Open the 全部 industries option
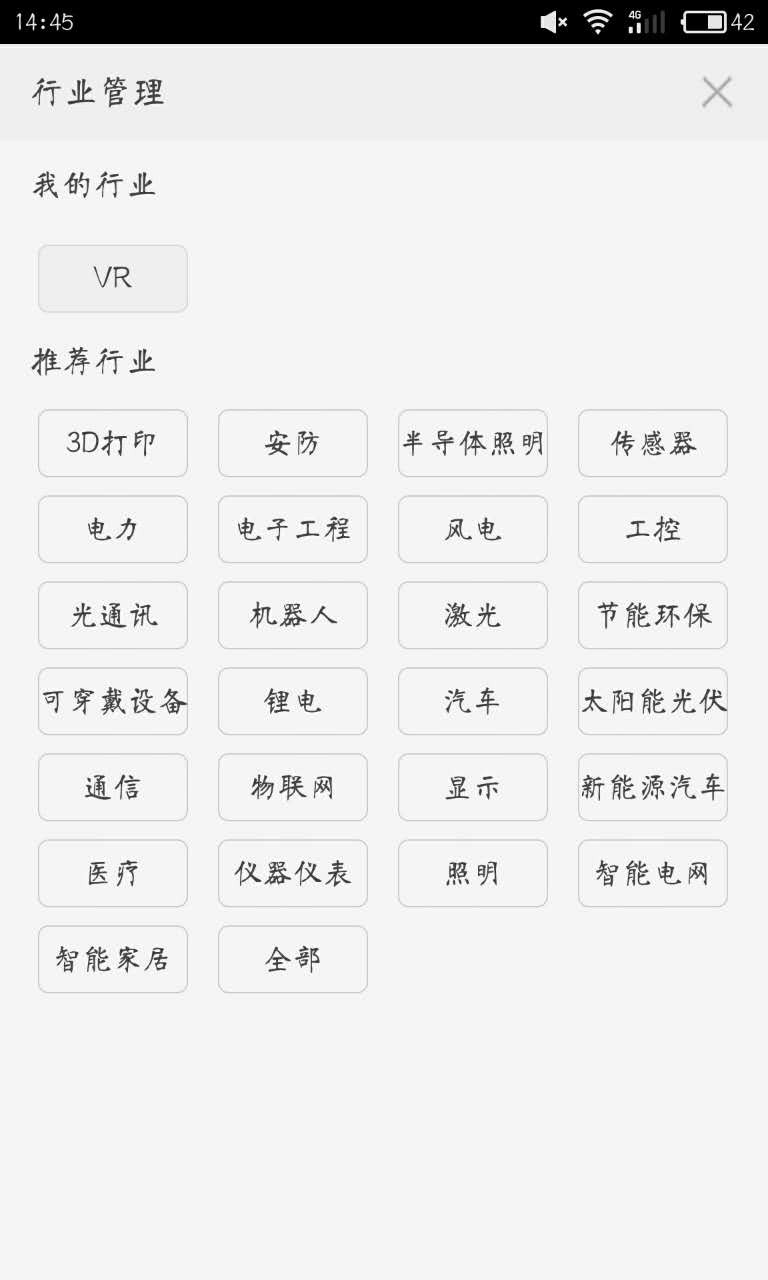Image resolution: width=768 pixels, height=1280 pixels. coord(293,959)
